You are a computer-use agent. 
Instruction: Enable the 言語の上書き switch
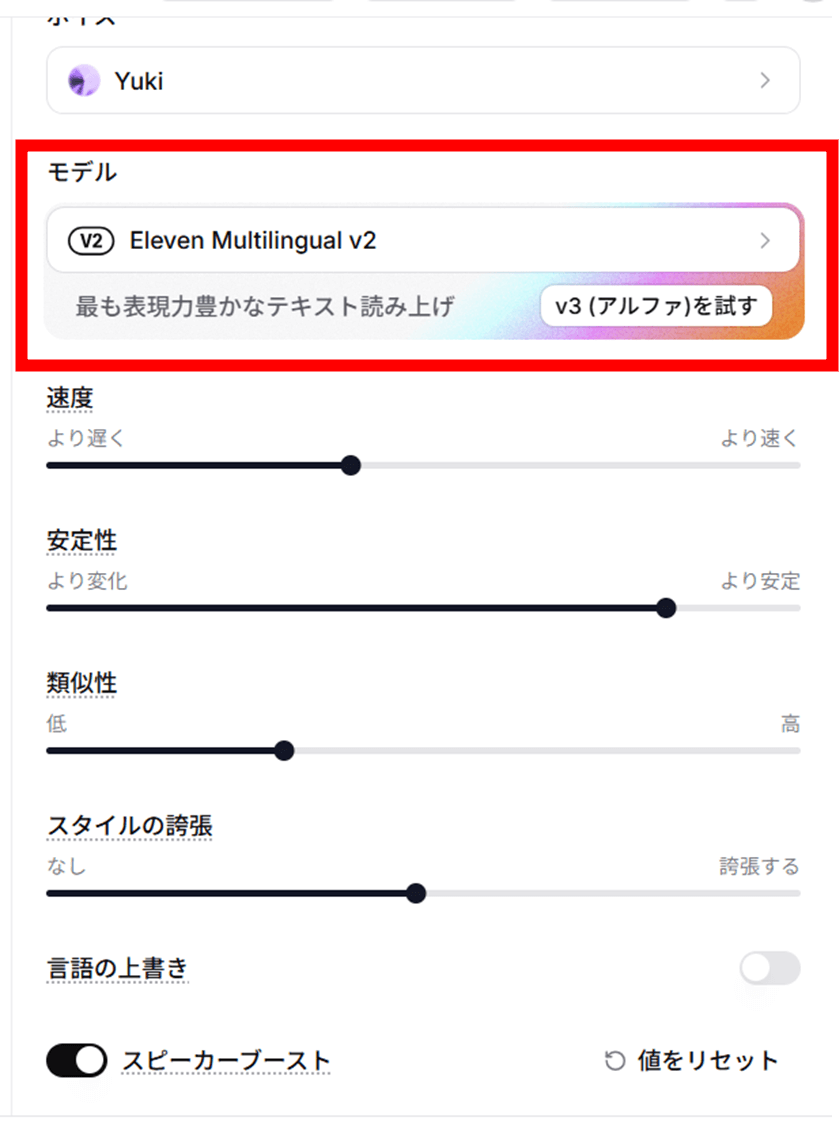point(769,968)
